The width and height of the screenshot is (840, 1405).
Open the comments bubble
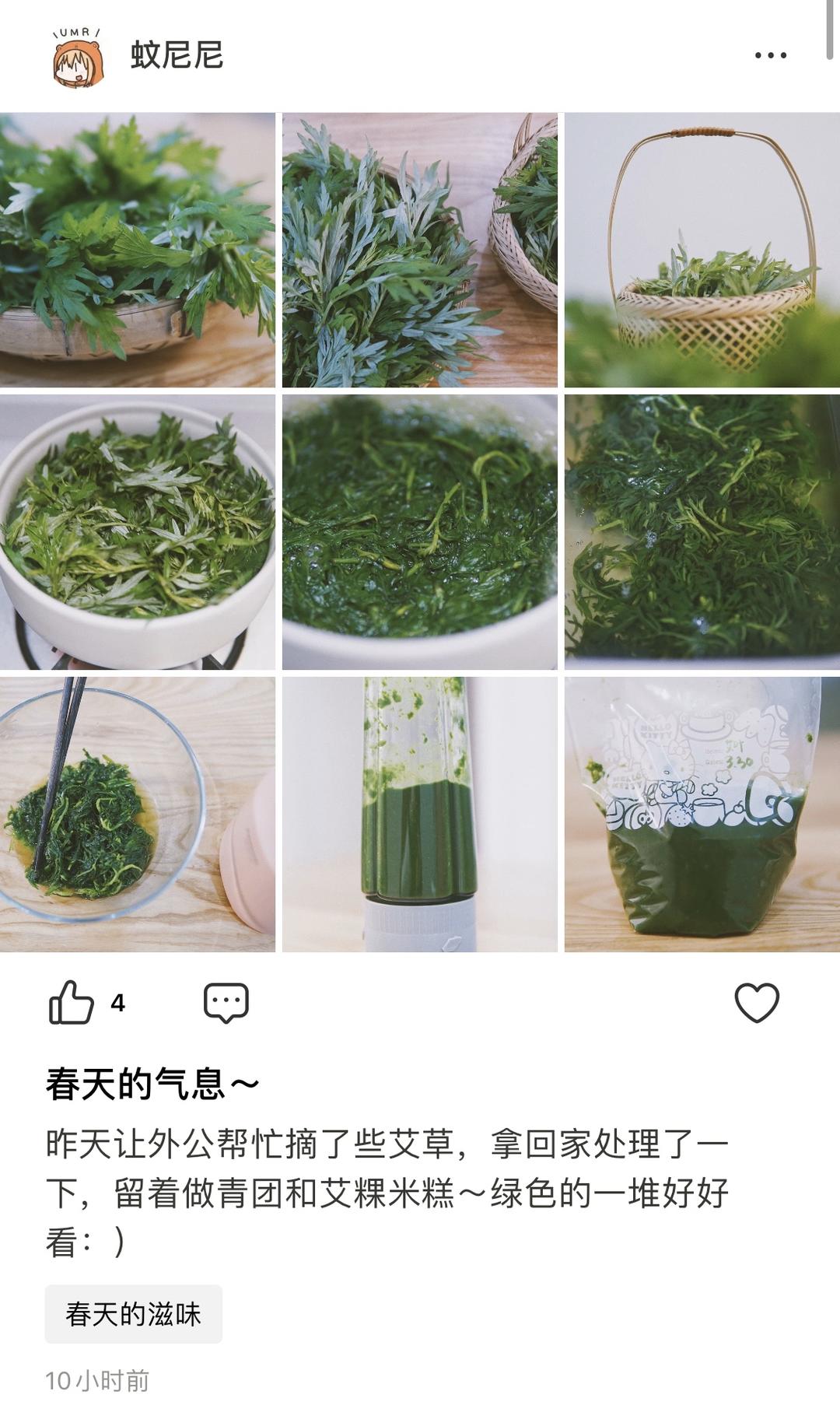[226, 1002]
